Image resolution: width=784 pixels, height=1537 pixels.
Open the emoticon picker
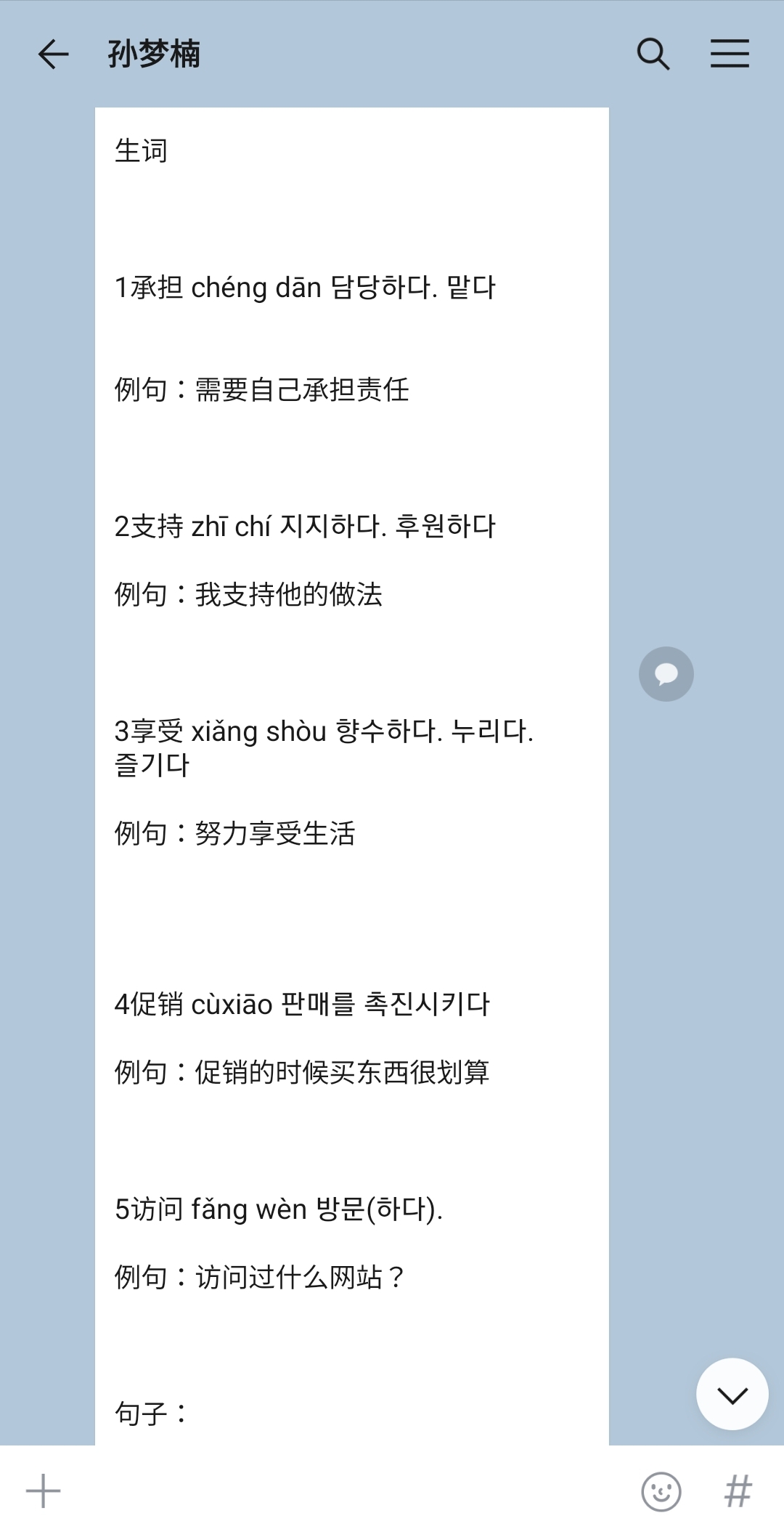[661, 1492]
